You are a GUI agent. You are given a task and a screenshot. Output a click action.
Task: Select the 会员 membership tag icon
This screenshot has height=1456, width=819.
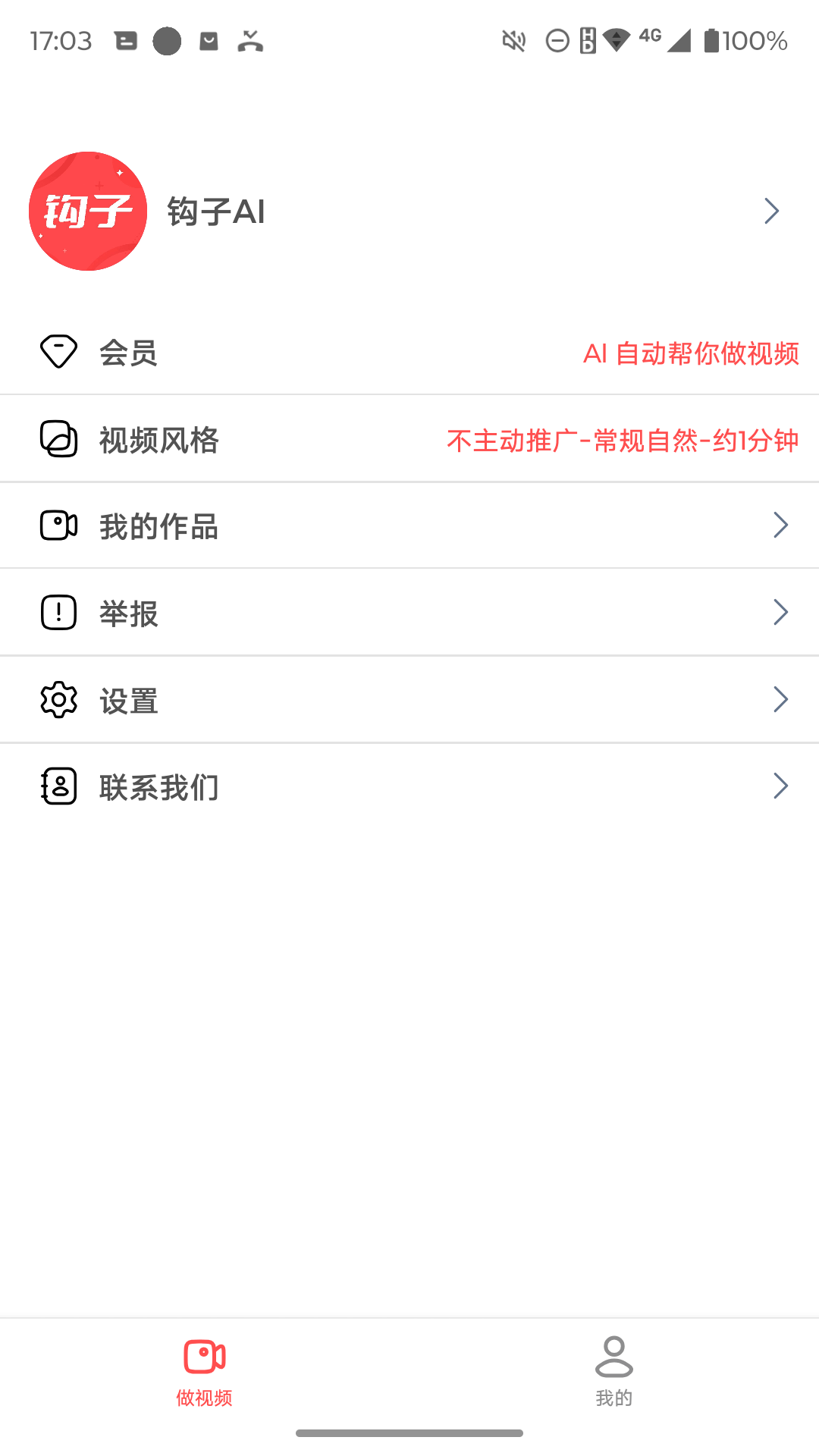coord(58,350)
